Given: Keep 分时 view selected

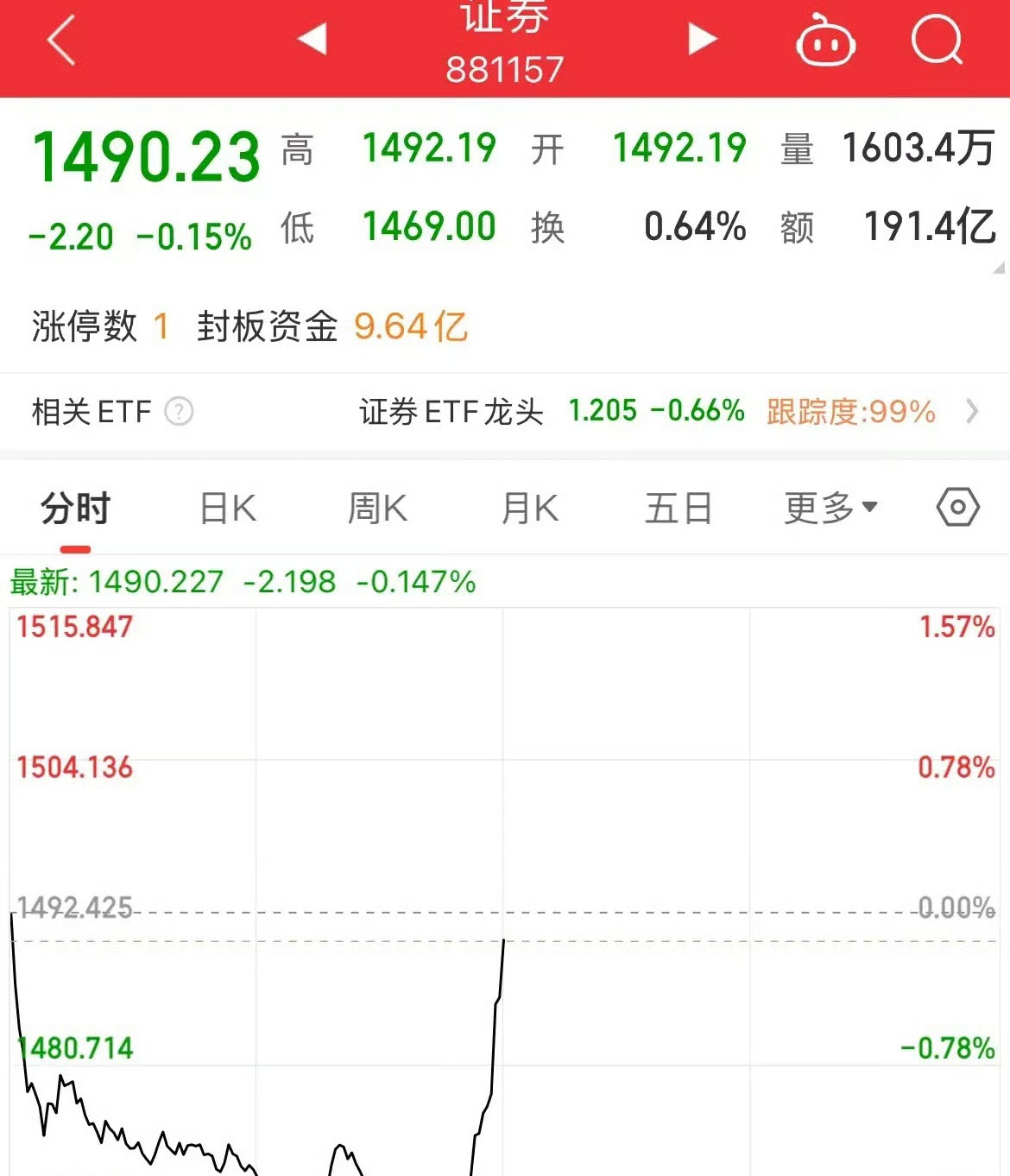Looking at the screenshot, I should tap(75, 508).
